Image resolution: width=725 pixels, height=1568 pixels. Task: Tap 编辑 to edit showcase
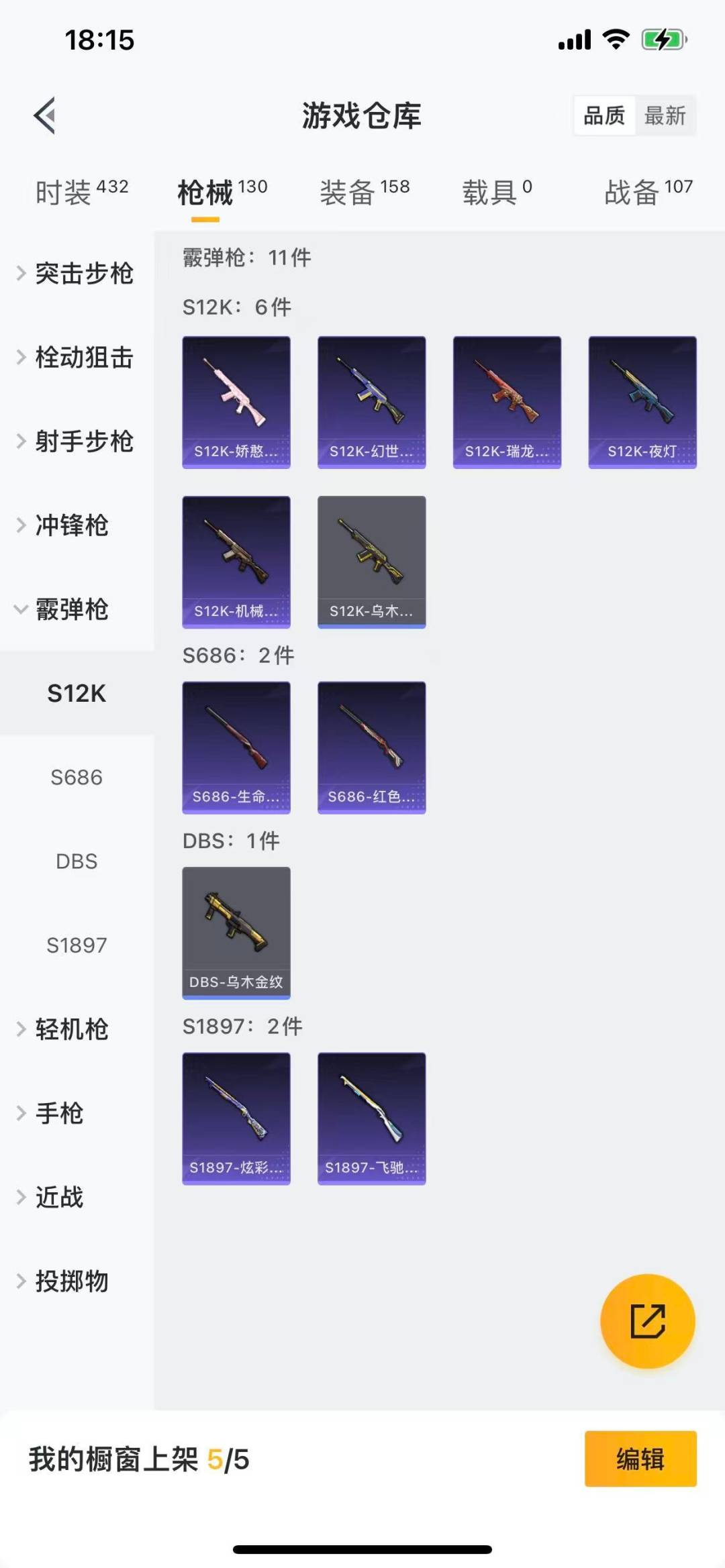[640, 1459]
